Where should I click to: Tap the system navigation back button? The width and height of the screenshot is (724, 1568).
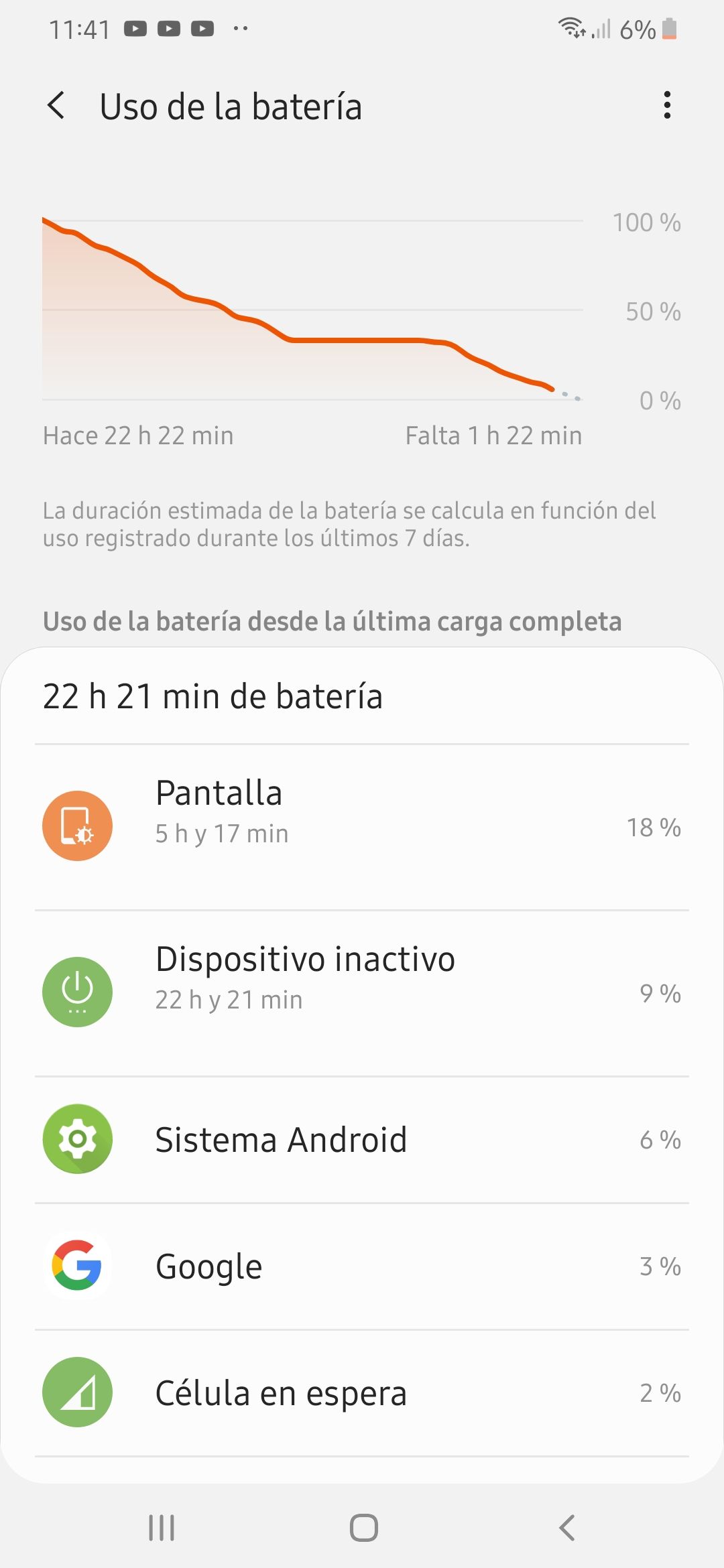567,1528
